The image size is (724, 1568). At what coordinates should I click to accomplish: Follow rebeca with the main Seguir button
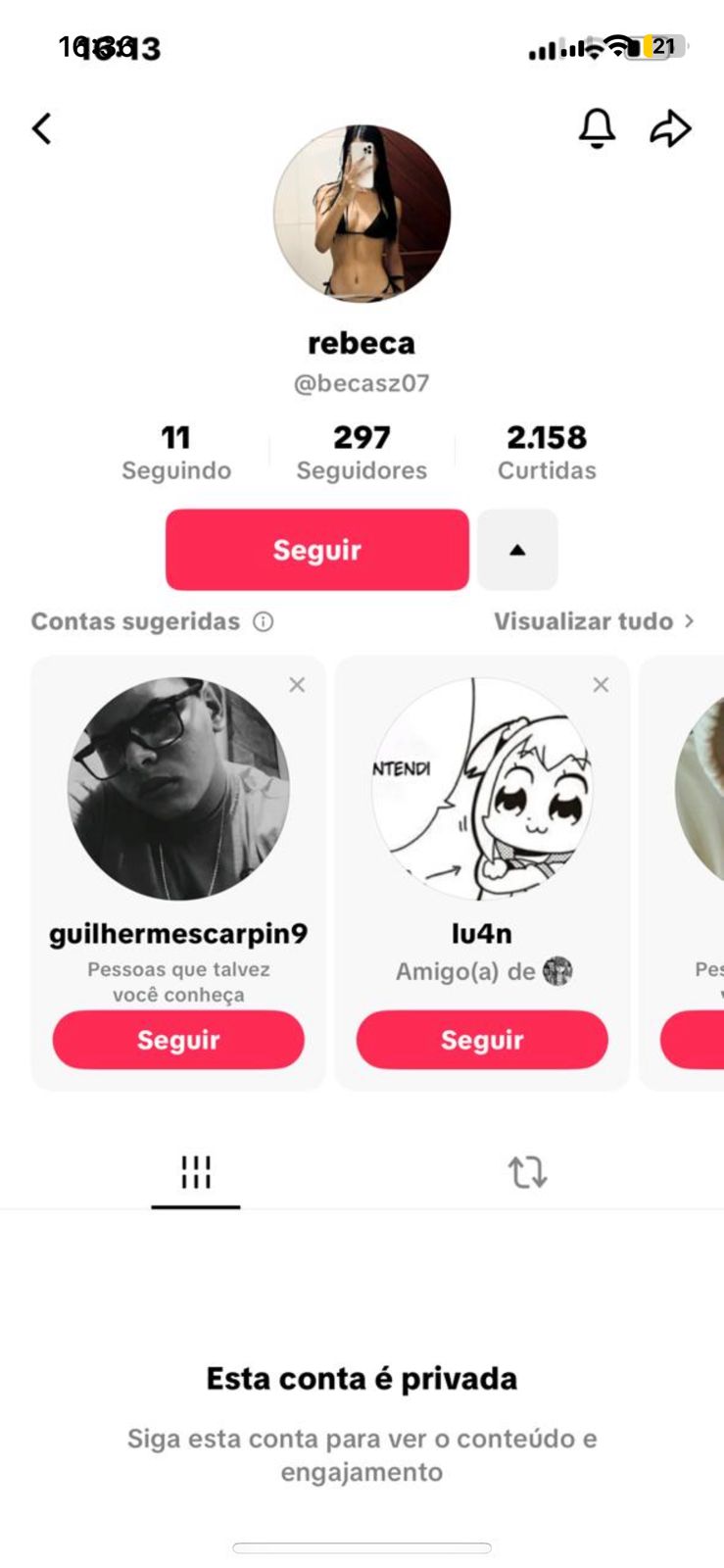[x=316, y=550]
